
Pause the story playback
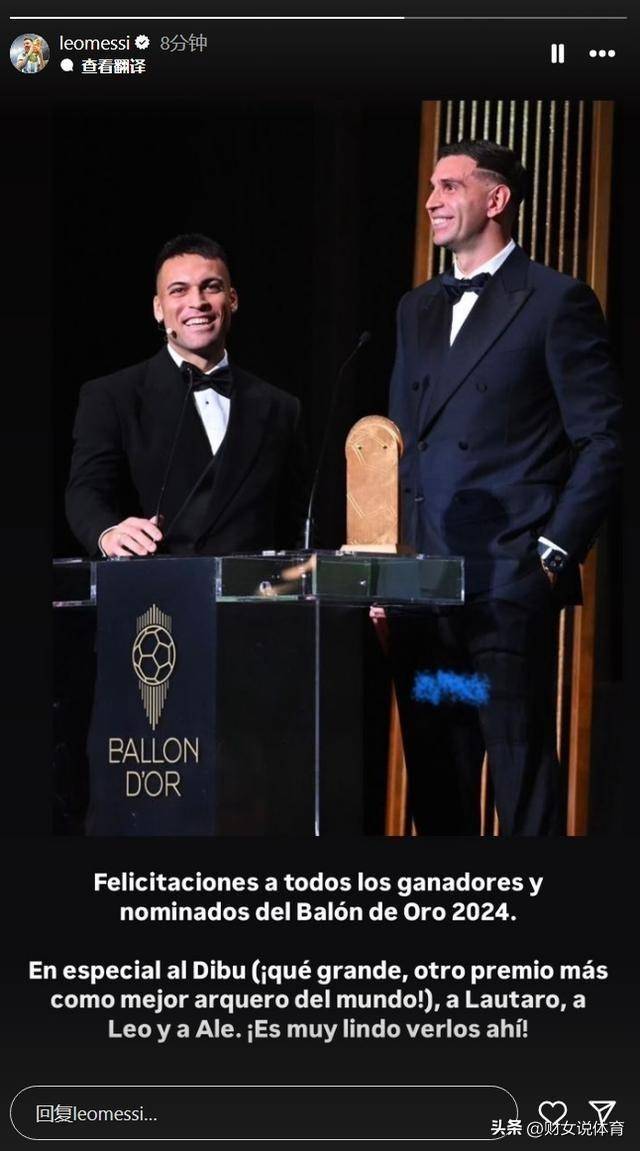click(x=557, y=54)
